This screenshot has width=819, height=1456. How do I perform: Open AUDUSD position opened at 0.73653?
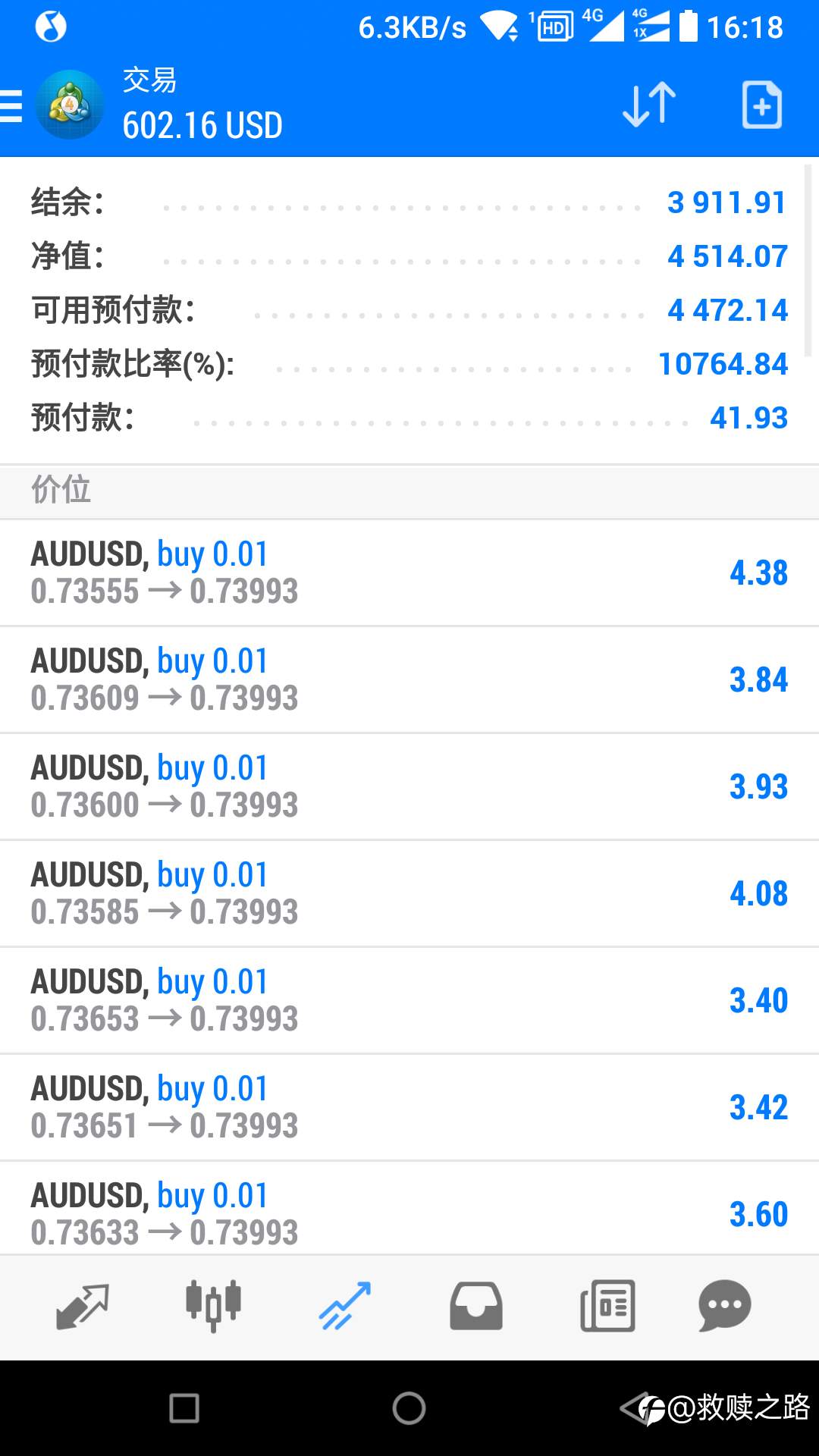[409, 1000]
